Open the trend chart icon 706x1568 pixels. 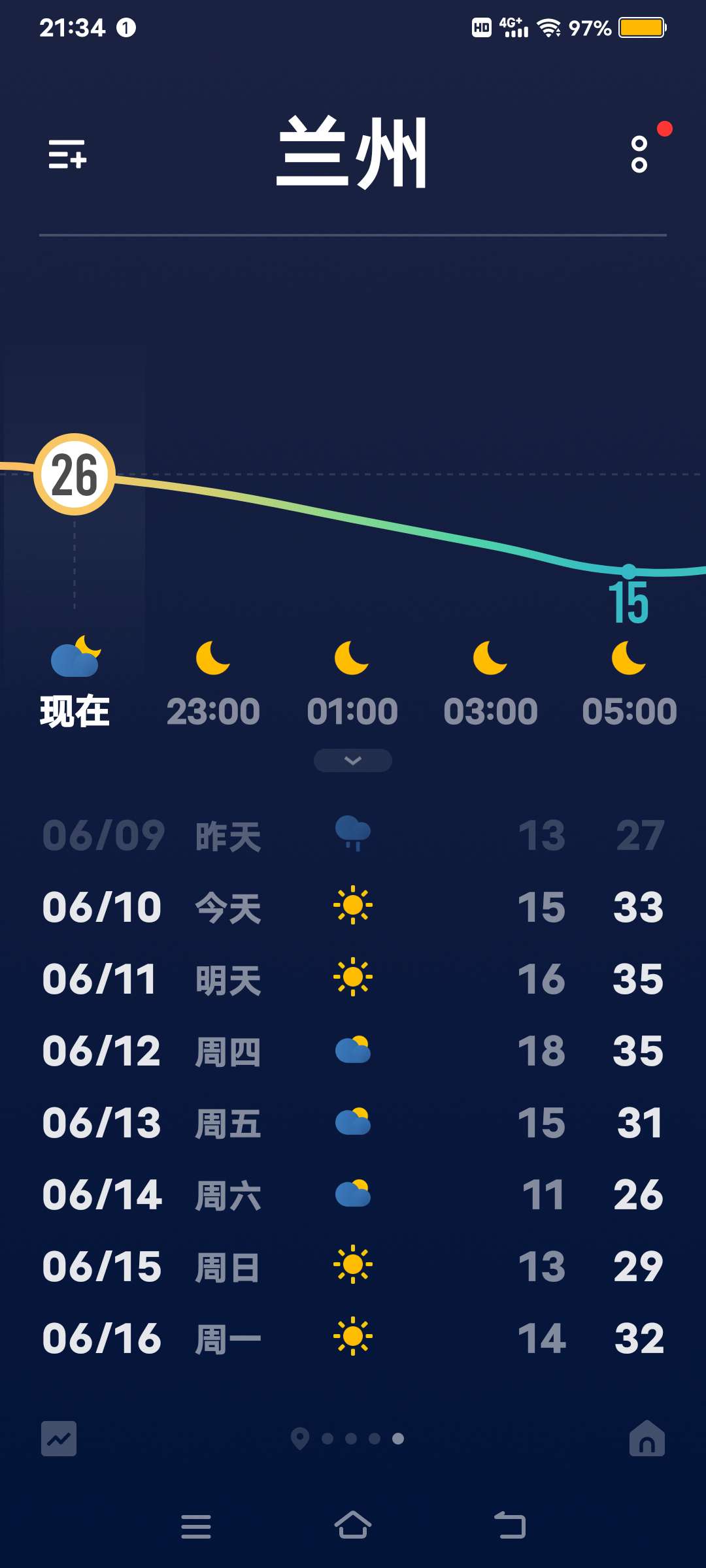point(59,1439)
